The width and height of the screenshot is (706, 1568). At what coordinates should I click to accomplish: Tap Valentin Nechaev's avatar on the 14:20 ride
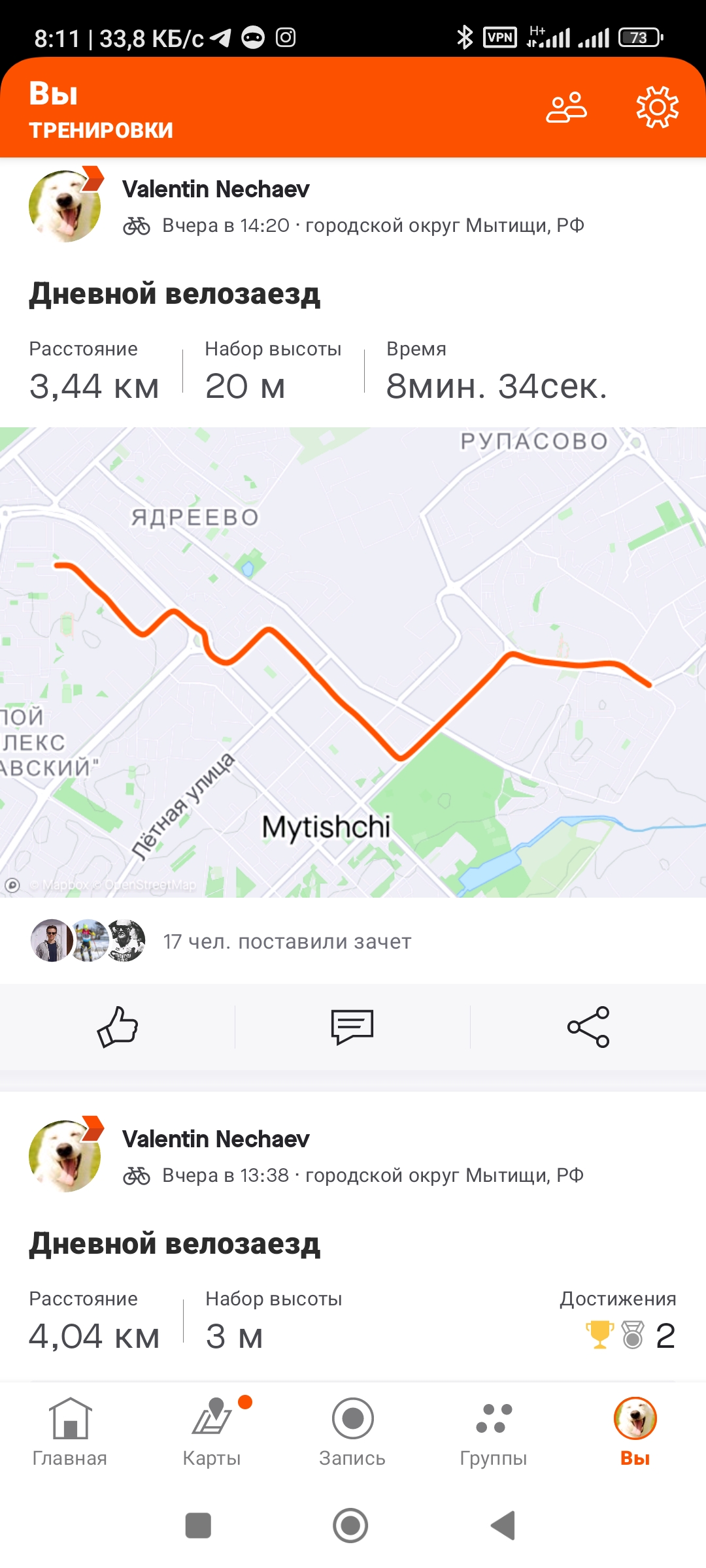[65, 206]
